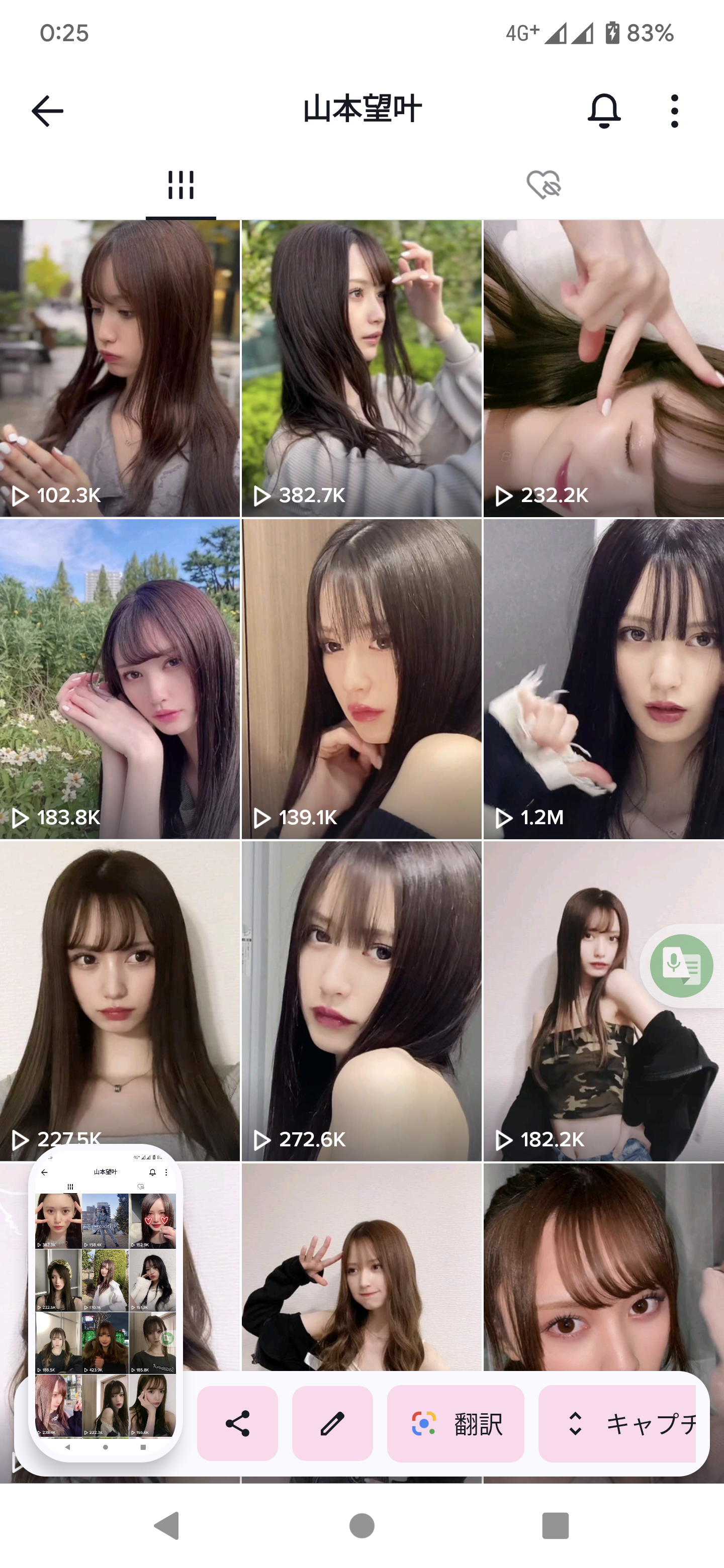The image size is (724, 1568).
Task: Open the video with 1.2M views
Action: (603, 678)
